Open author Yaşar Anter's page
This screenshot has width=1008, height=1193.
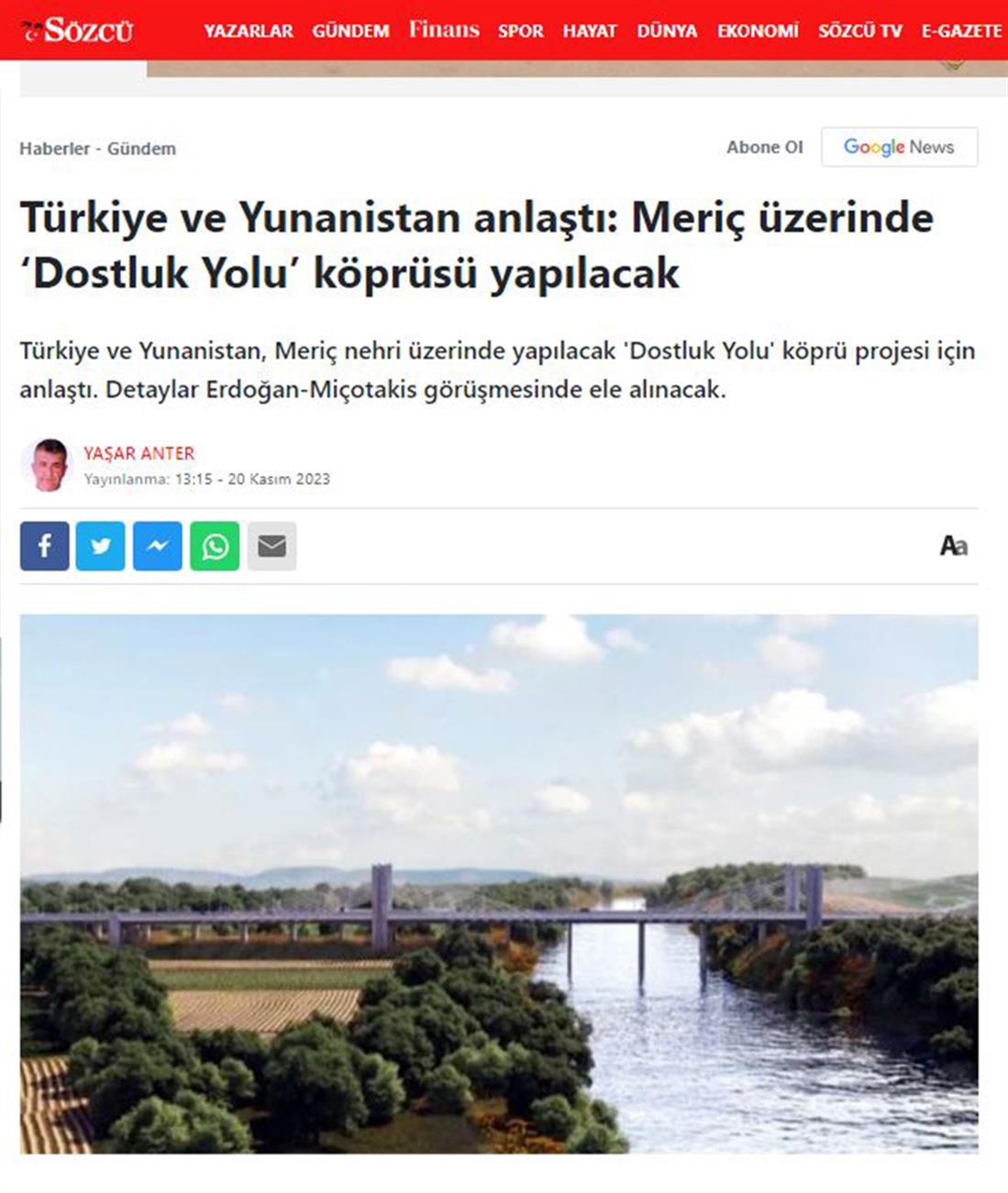click(x=139, y=453)
